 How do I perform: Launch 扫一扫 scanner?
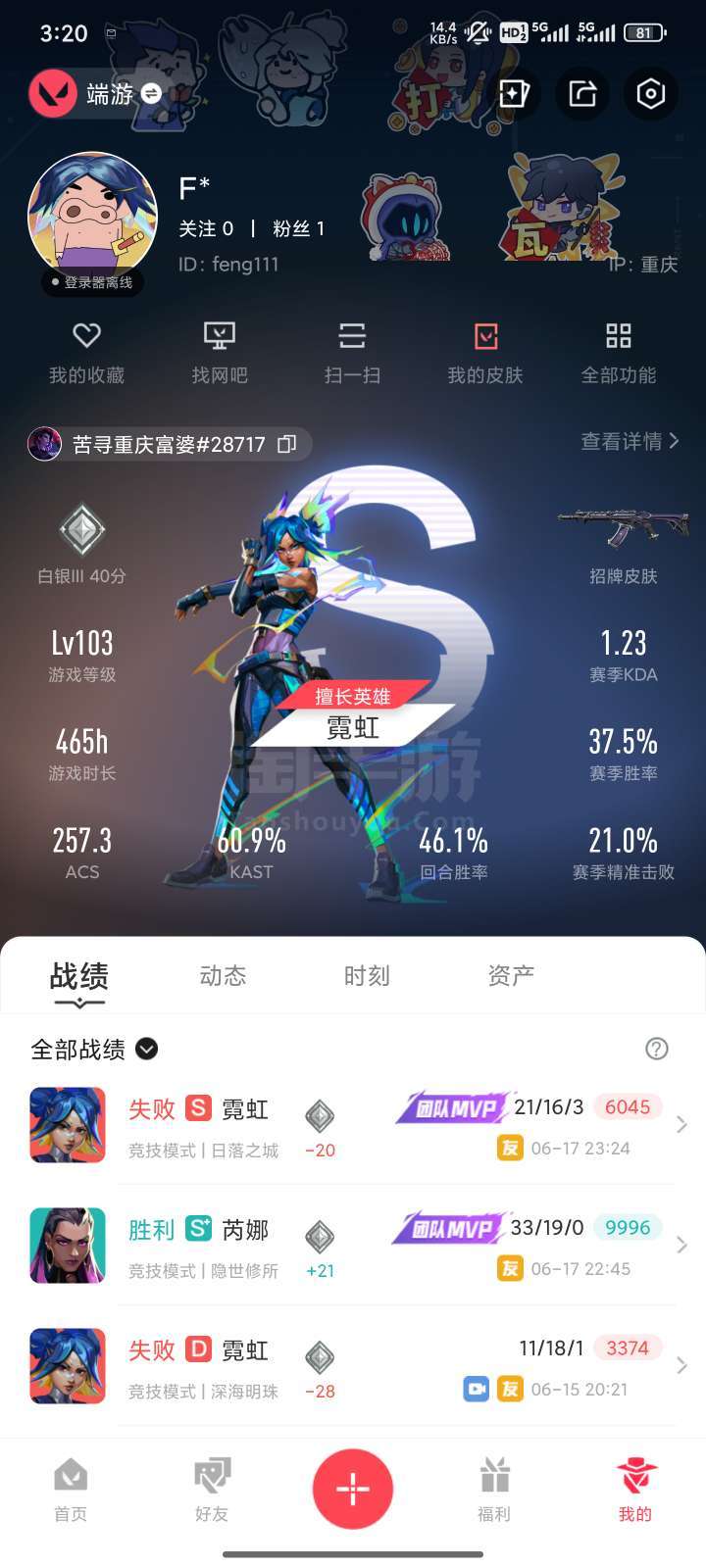click(x=352, y=353)
